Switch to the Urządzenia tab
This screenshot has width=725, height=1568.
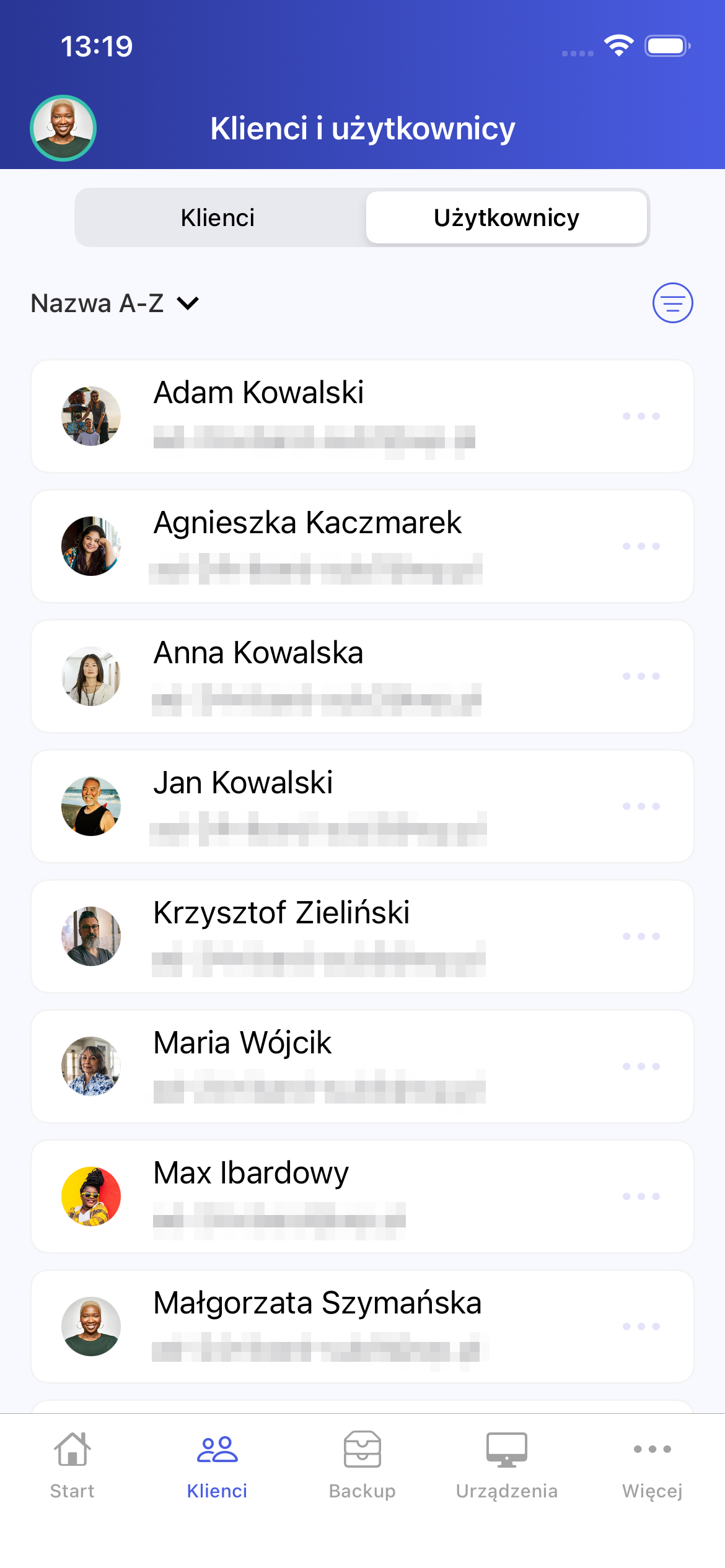[507, 1465]
